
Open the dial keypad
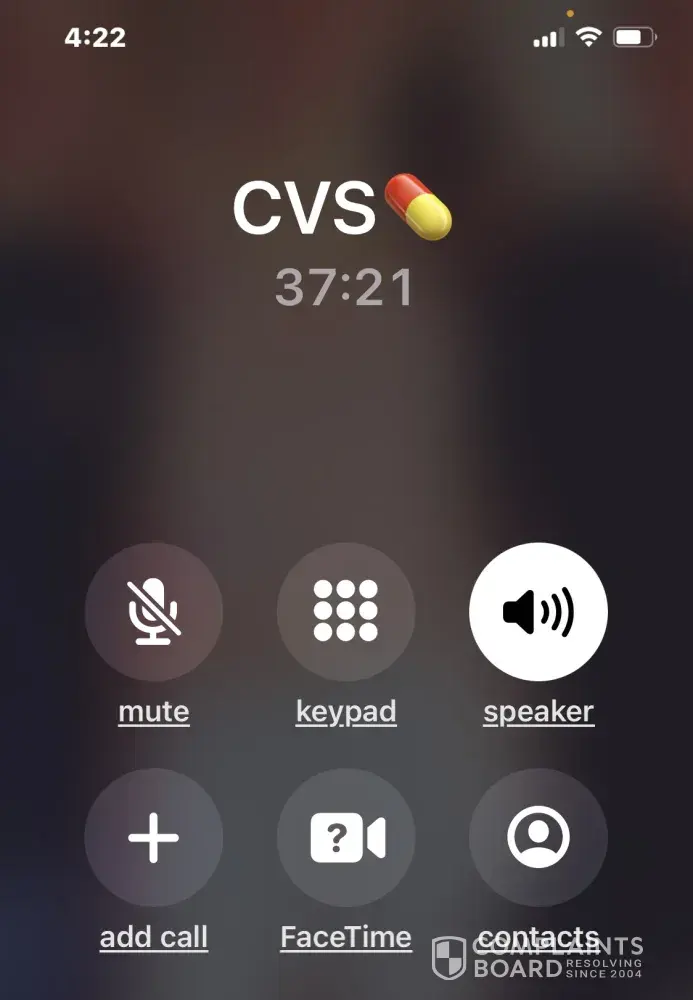pos(346,611)
